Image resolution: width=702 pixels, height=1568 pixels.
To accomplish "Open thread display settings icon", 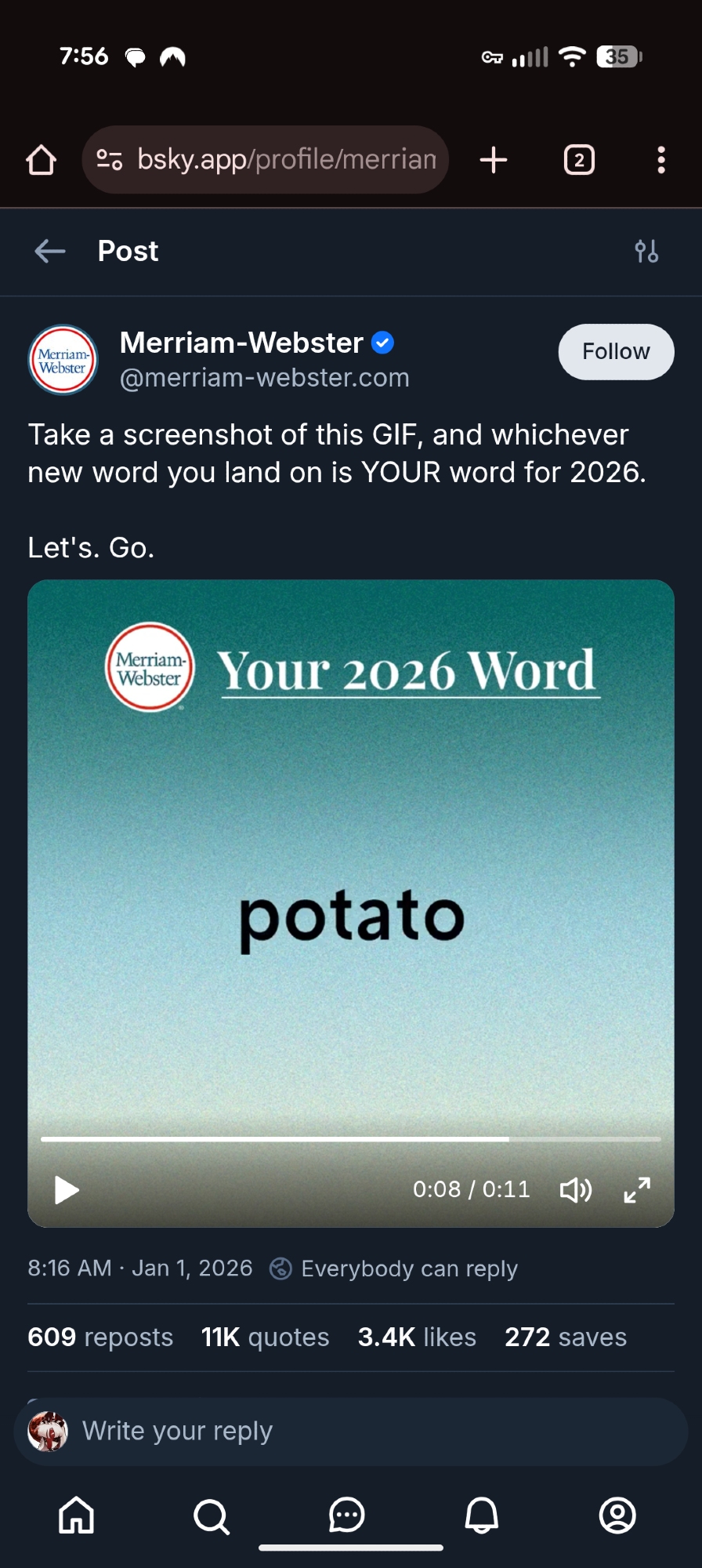I will [646, 251].
